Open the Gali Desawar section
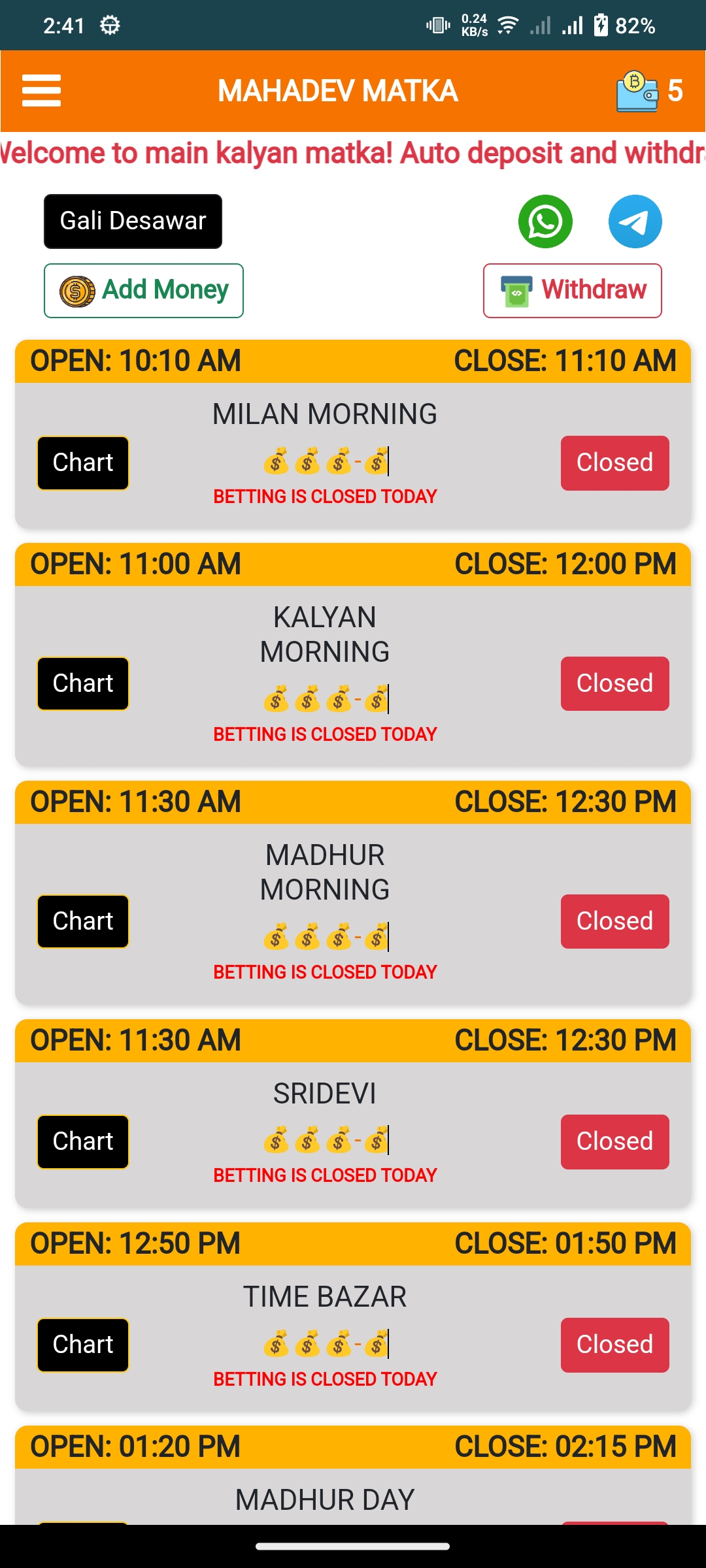Screen dimensions: 706x1568 (133, 221)
